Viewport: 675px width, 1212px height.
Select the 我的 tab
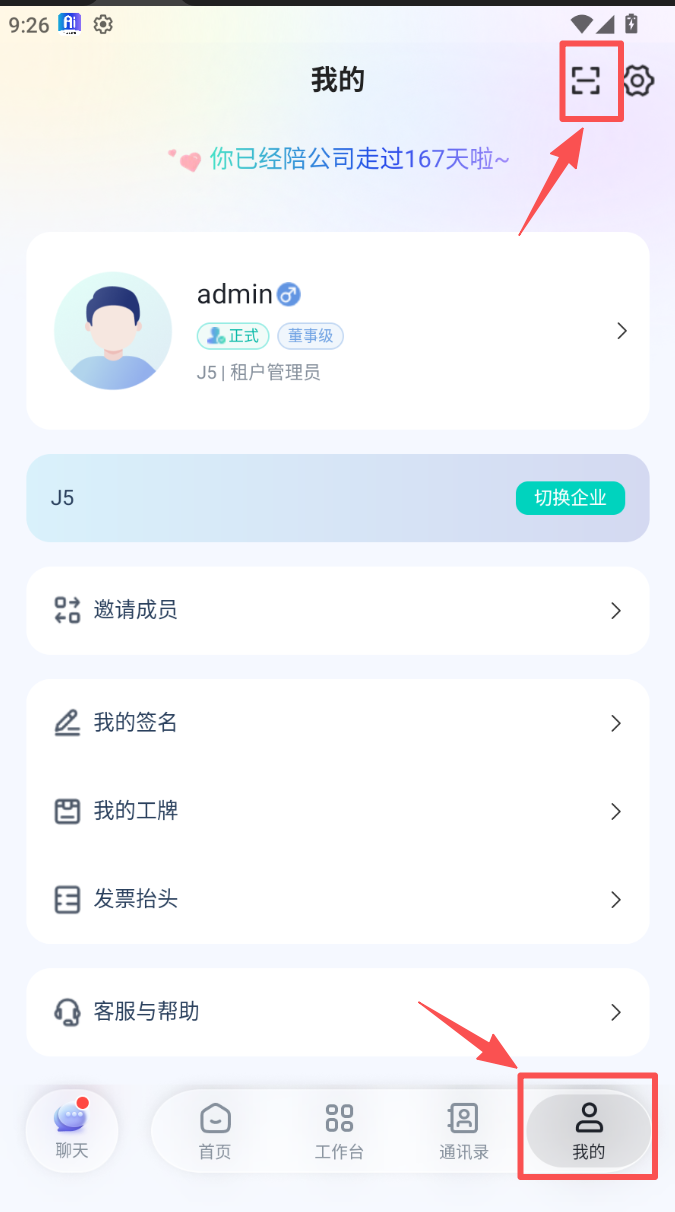click(x=589, y=1131)
